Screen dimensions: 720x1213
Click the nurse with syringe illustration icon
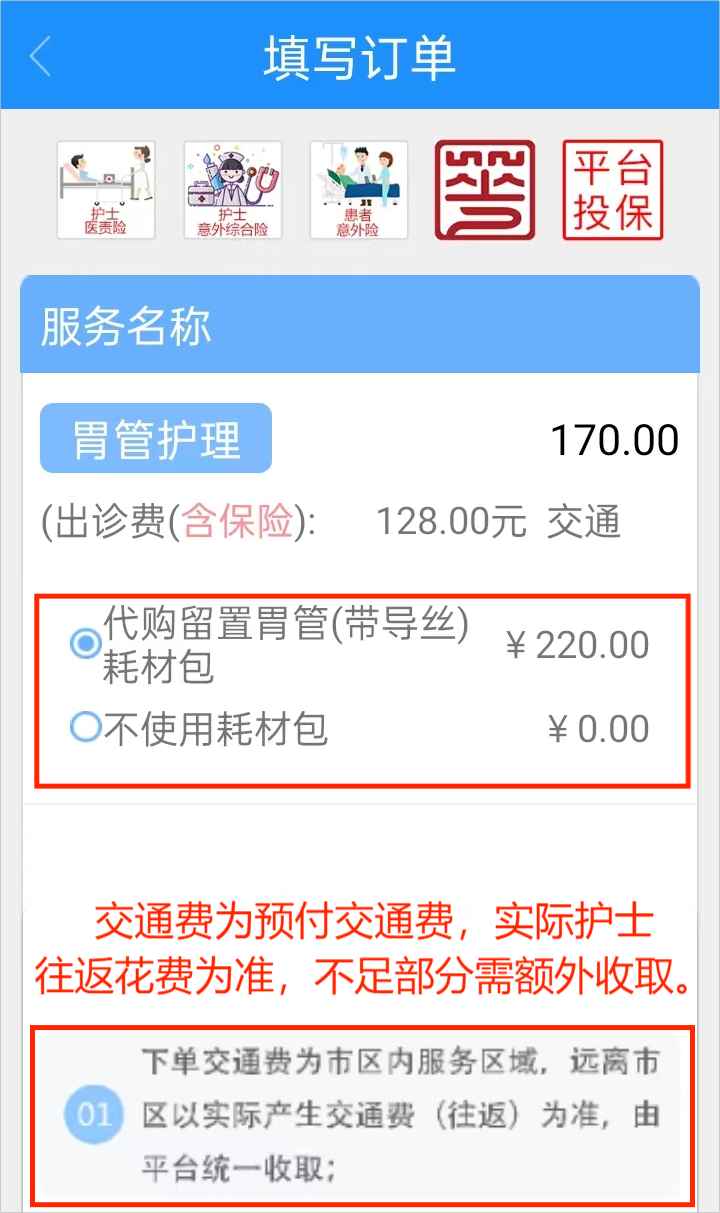pos(232,180)
